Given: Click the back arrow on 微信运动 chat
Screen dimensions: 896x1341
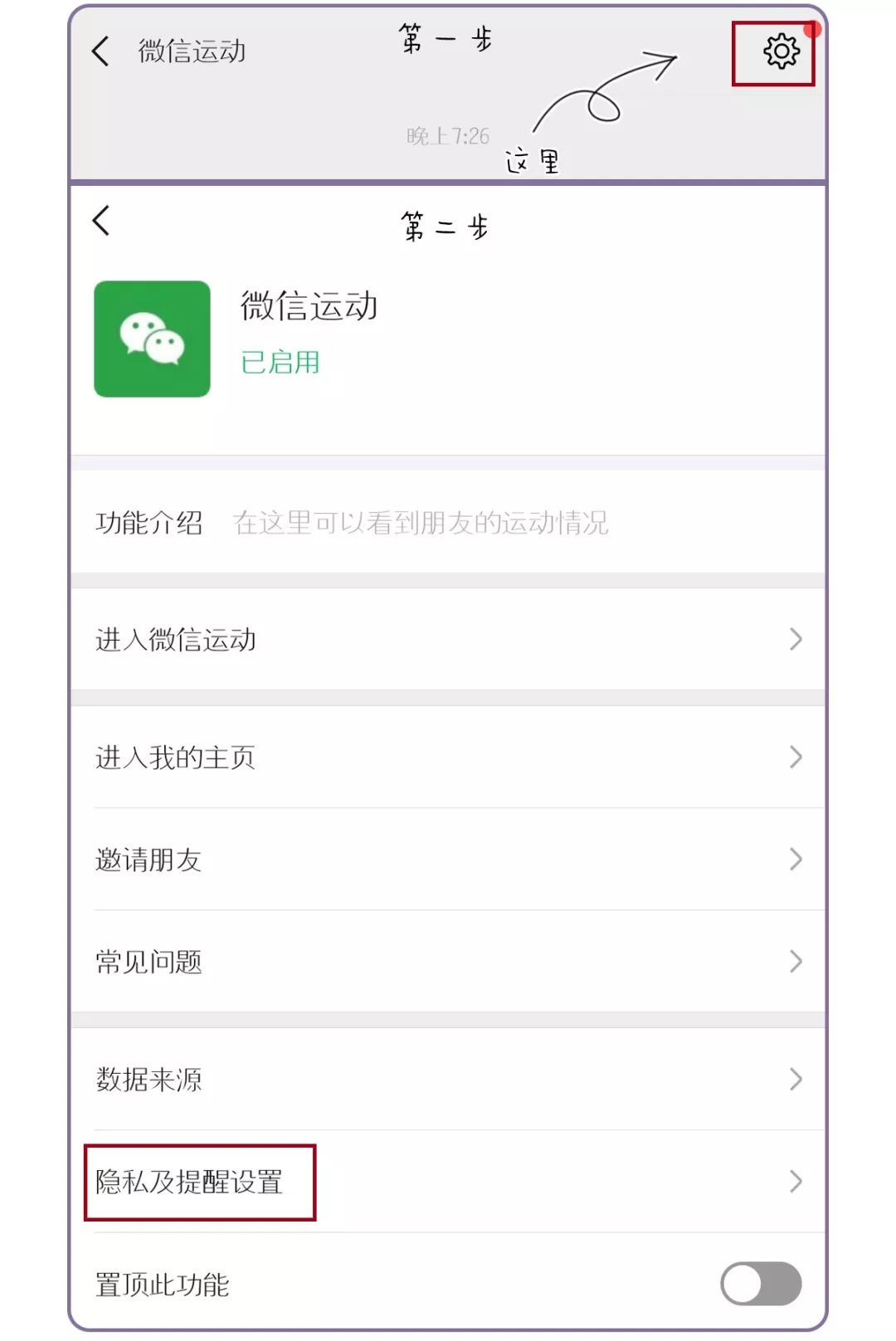Looking at the screenshot, I should click(100, 51).
